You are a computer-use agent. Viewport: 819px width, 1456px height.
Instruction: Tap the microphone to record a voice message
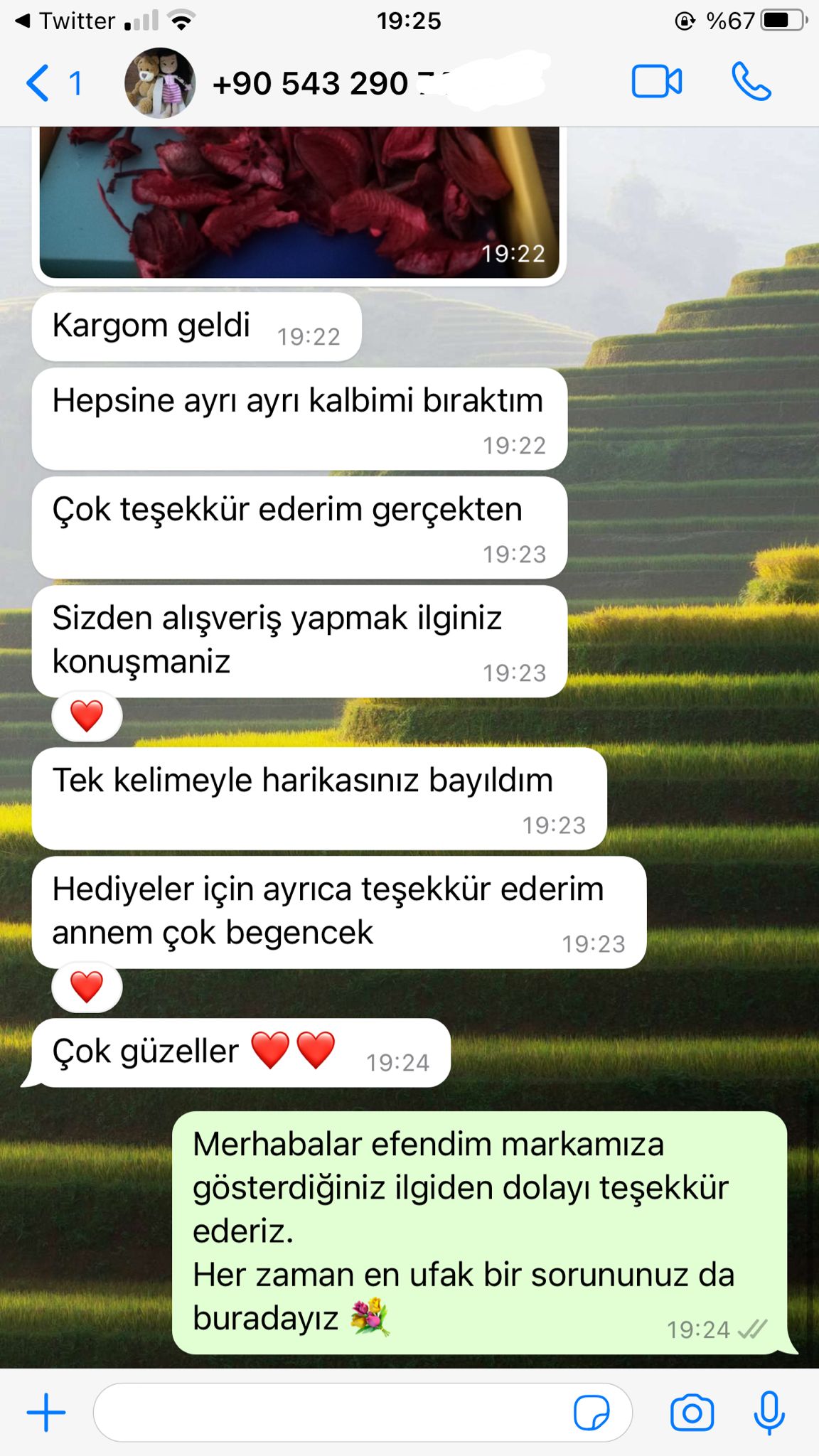click(769, 1412)
